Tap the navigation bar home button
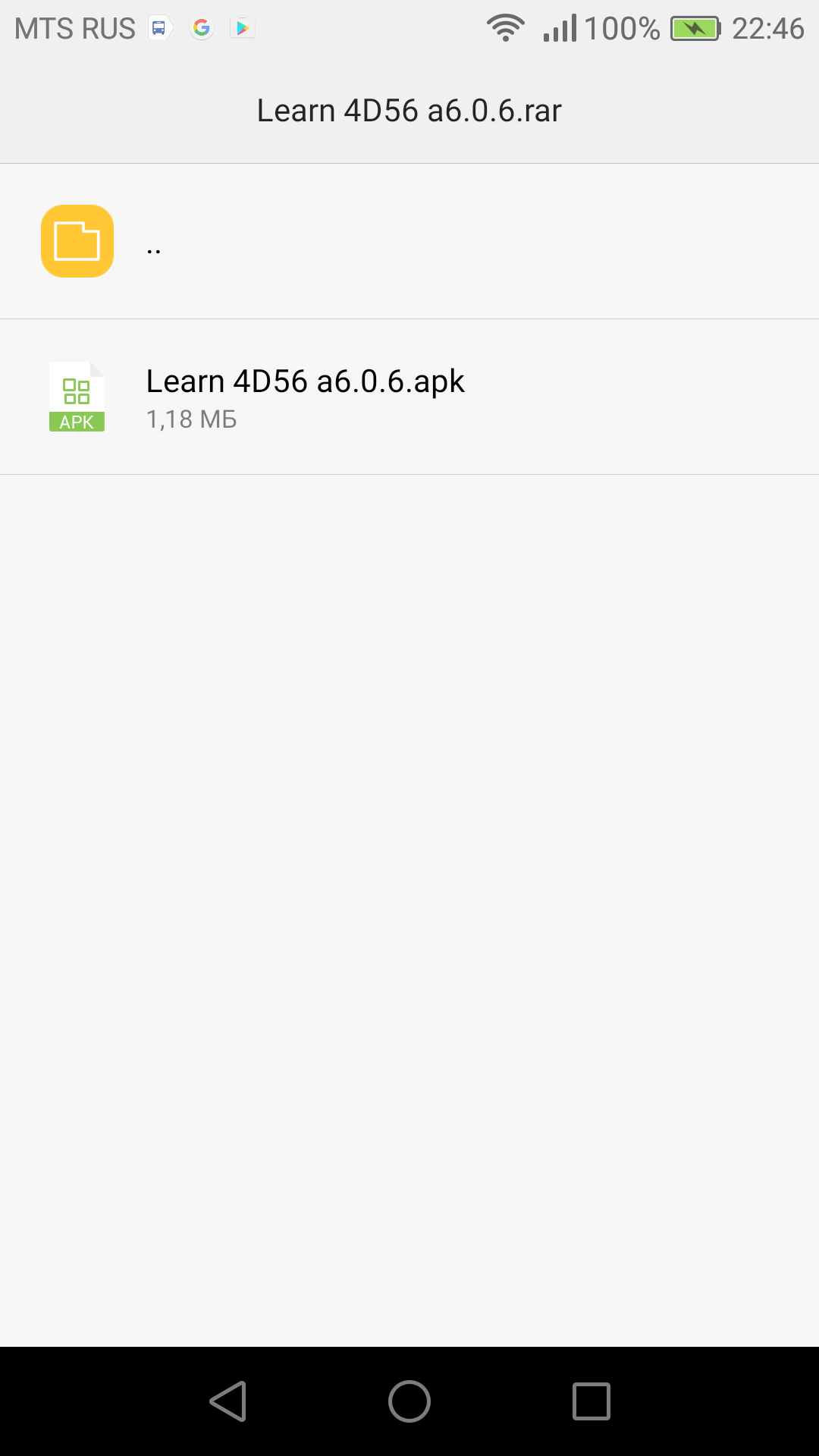This screenshot has width=819, height=1456. [409, 1401]
